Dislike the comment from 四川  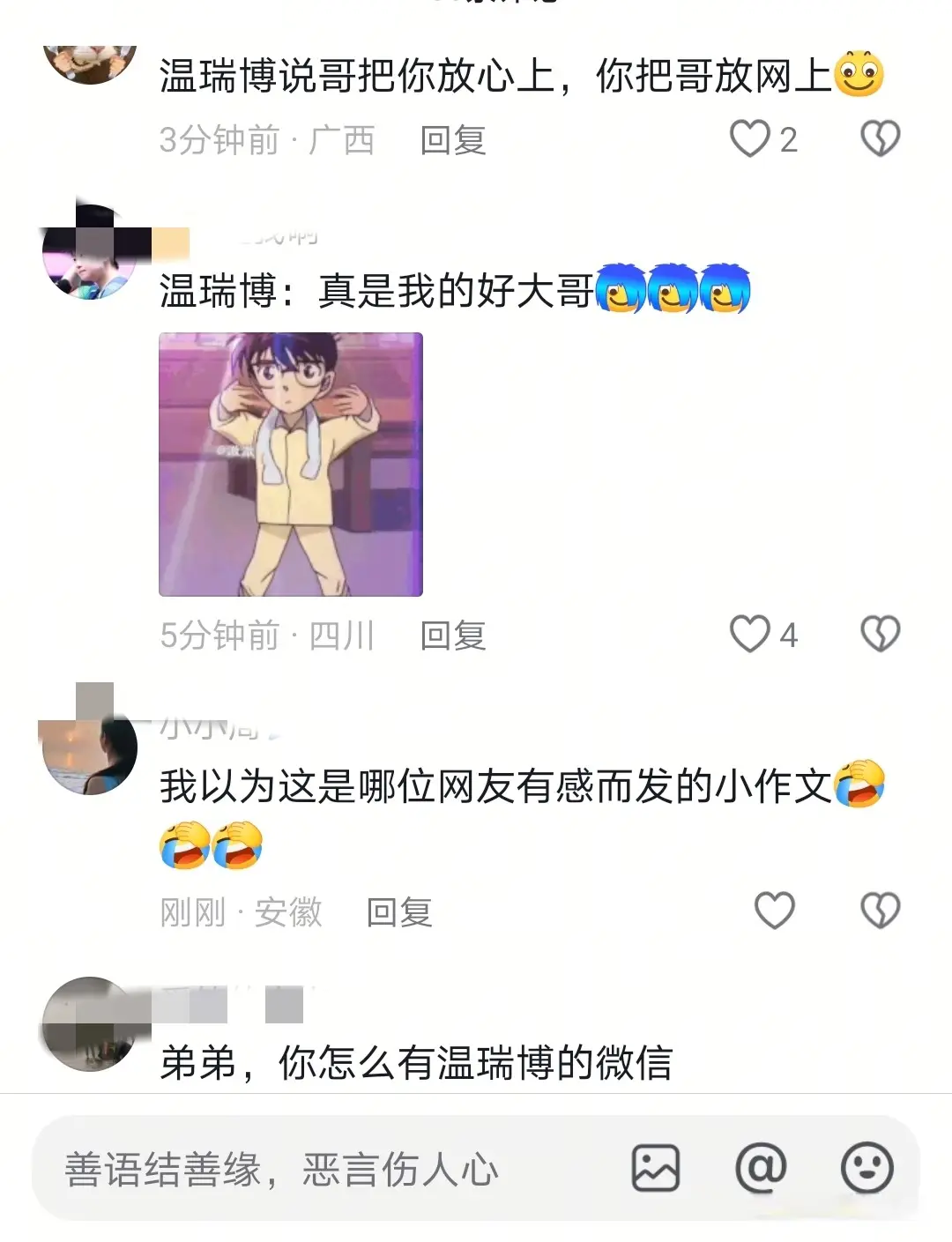tap(880, 635)
